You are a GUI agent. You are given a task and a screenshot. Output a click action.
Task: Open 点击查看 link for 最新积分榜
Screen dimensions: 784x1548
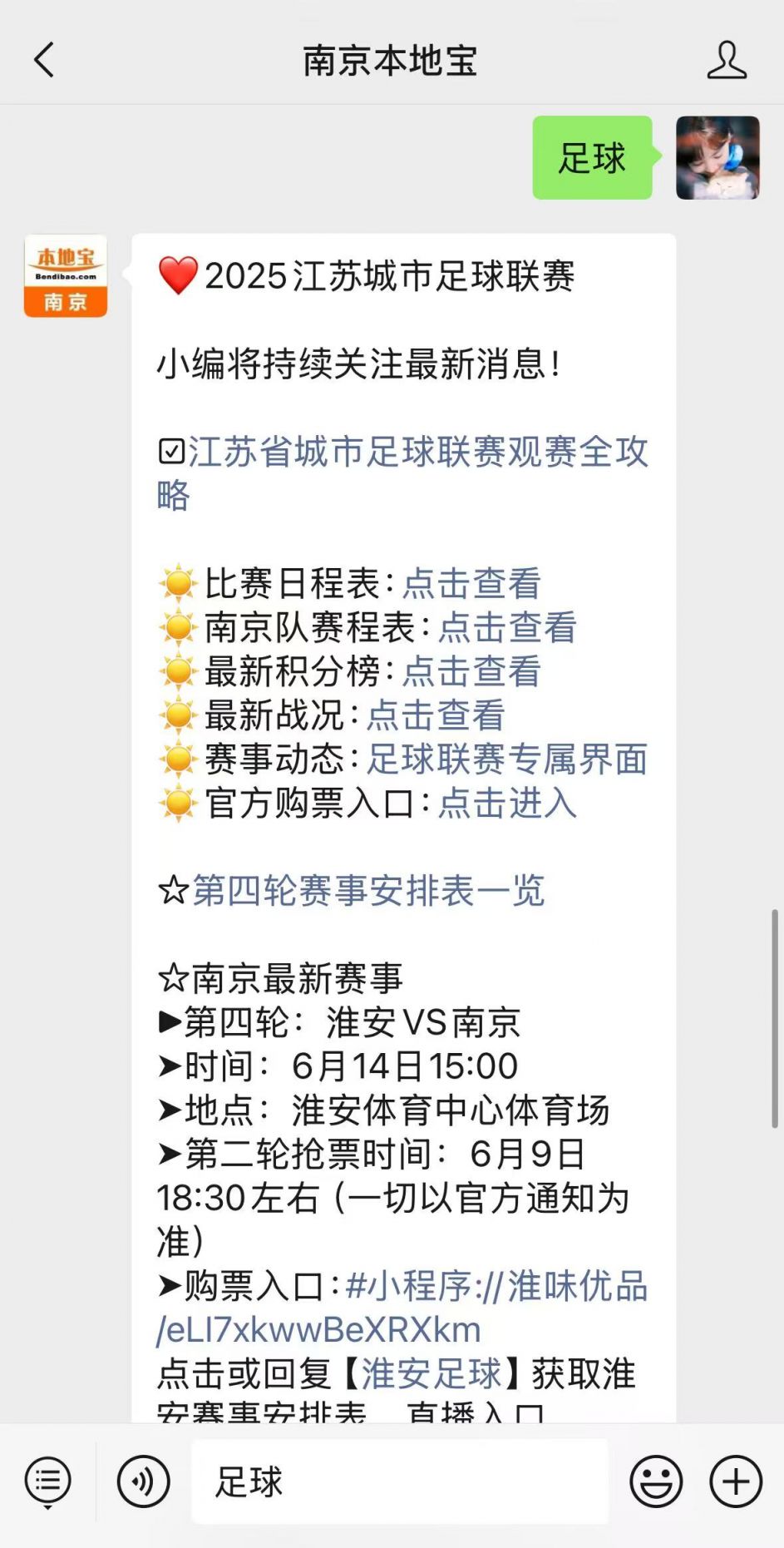pos(472,671)
